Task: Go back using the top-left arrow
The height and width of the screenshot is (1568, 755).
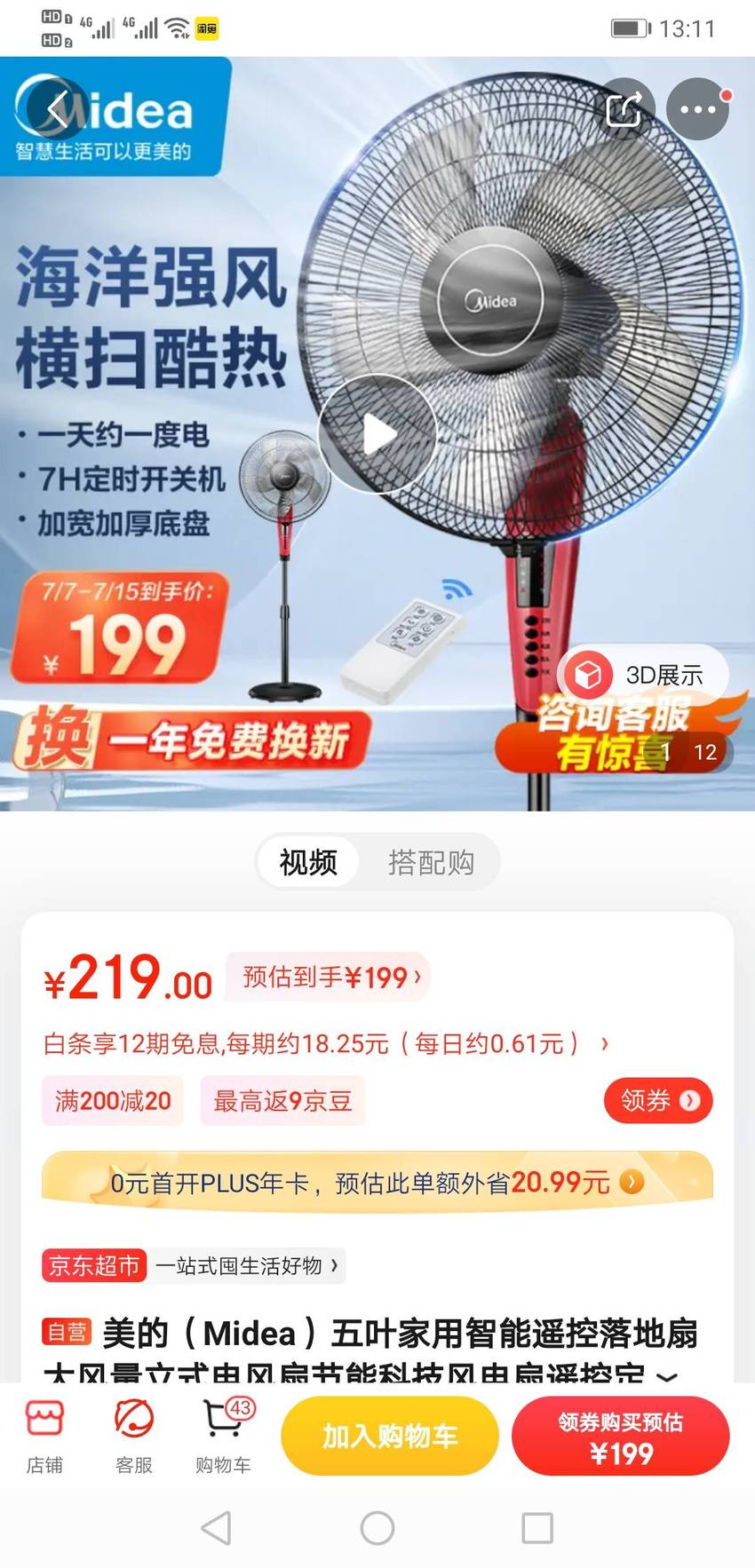Action: pyautogui.click(x=57, y=109)
